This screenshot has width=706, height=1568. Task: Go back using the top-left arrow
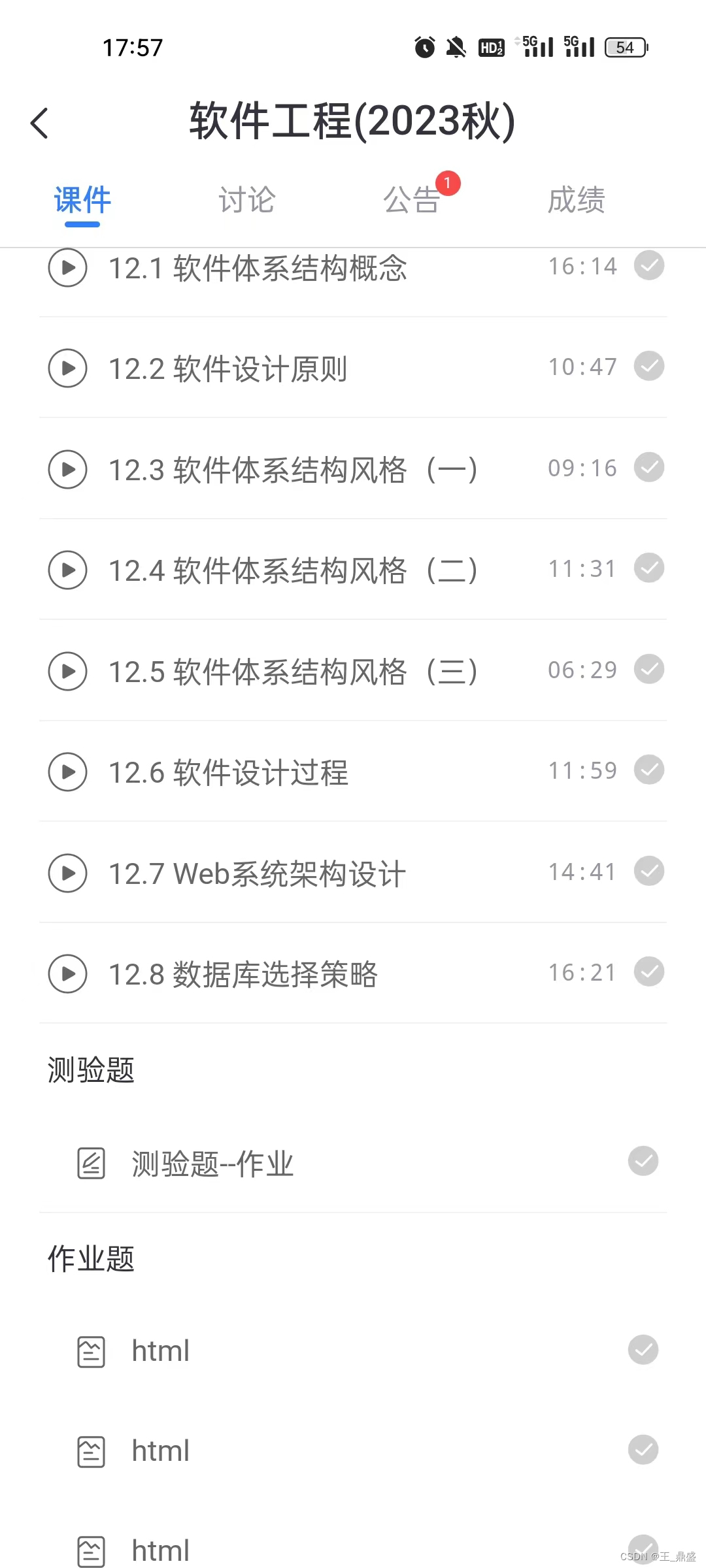pos(39,123)
